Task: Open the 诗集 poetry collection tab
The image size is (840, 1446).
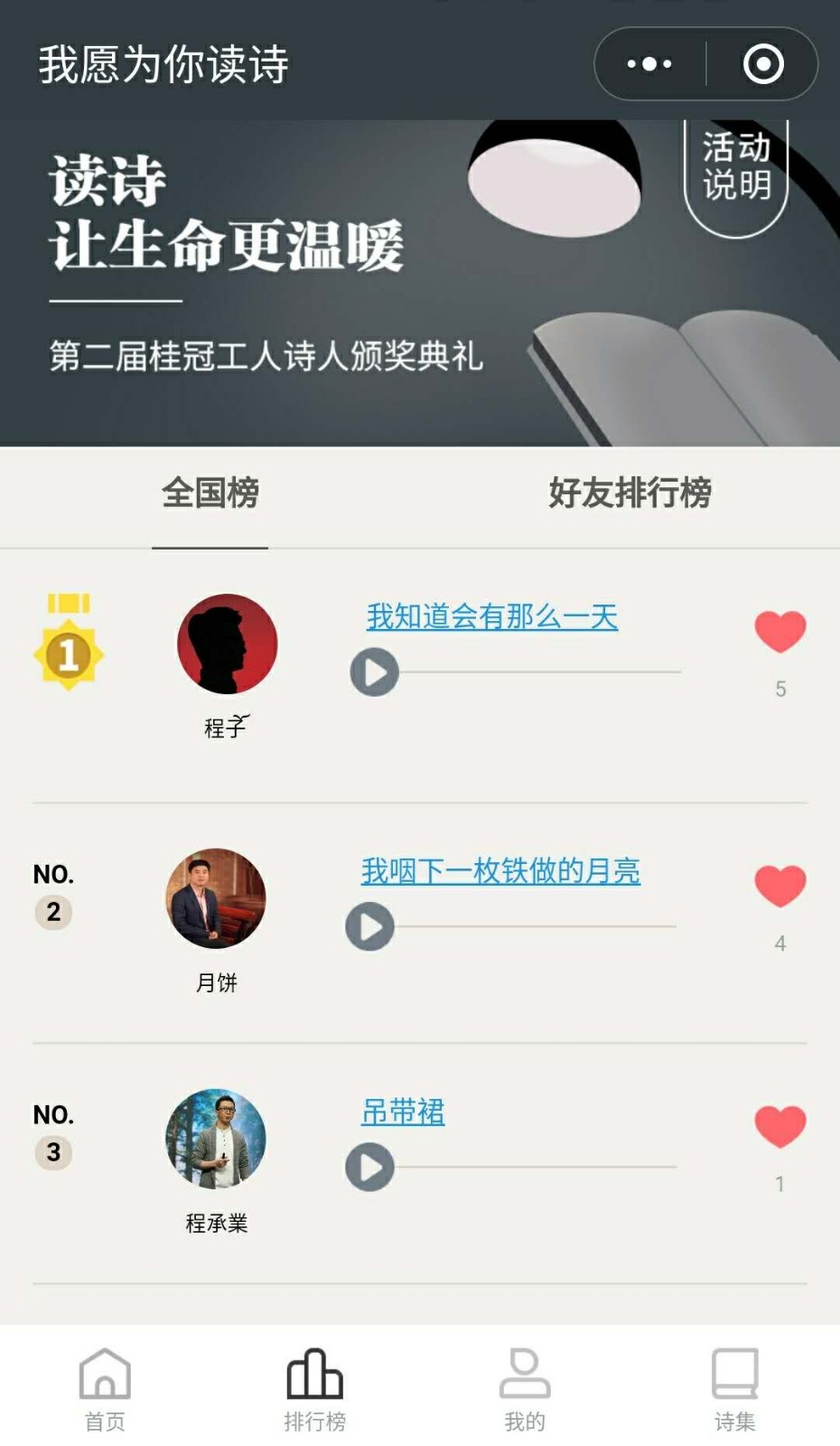Action: [x=735, y=1389]
